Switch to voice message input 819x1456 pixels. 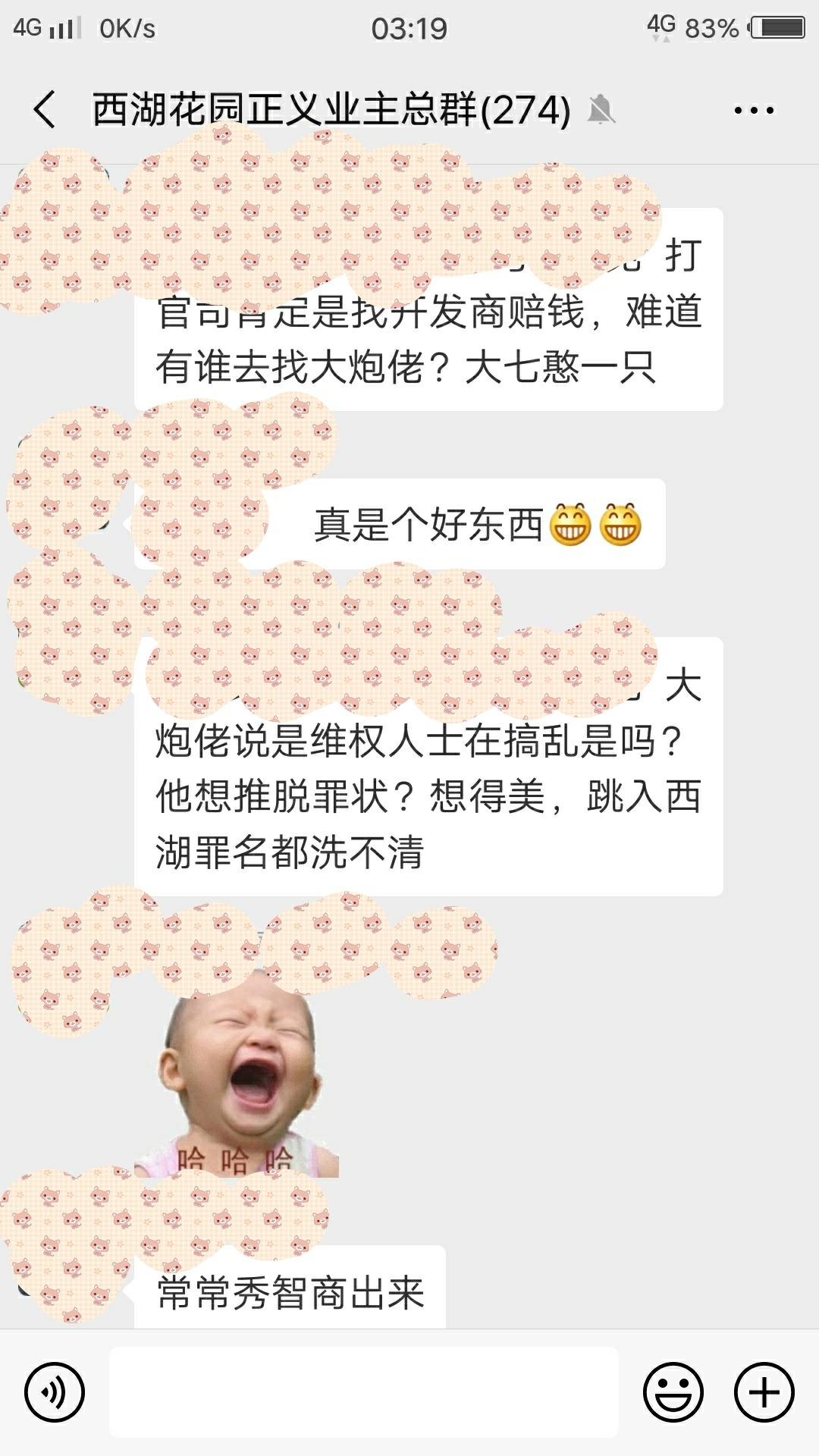tap(55, 1392)
